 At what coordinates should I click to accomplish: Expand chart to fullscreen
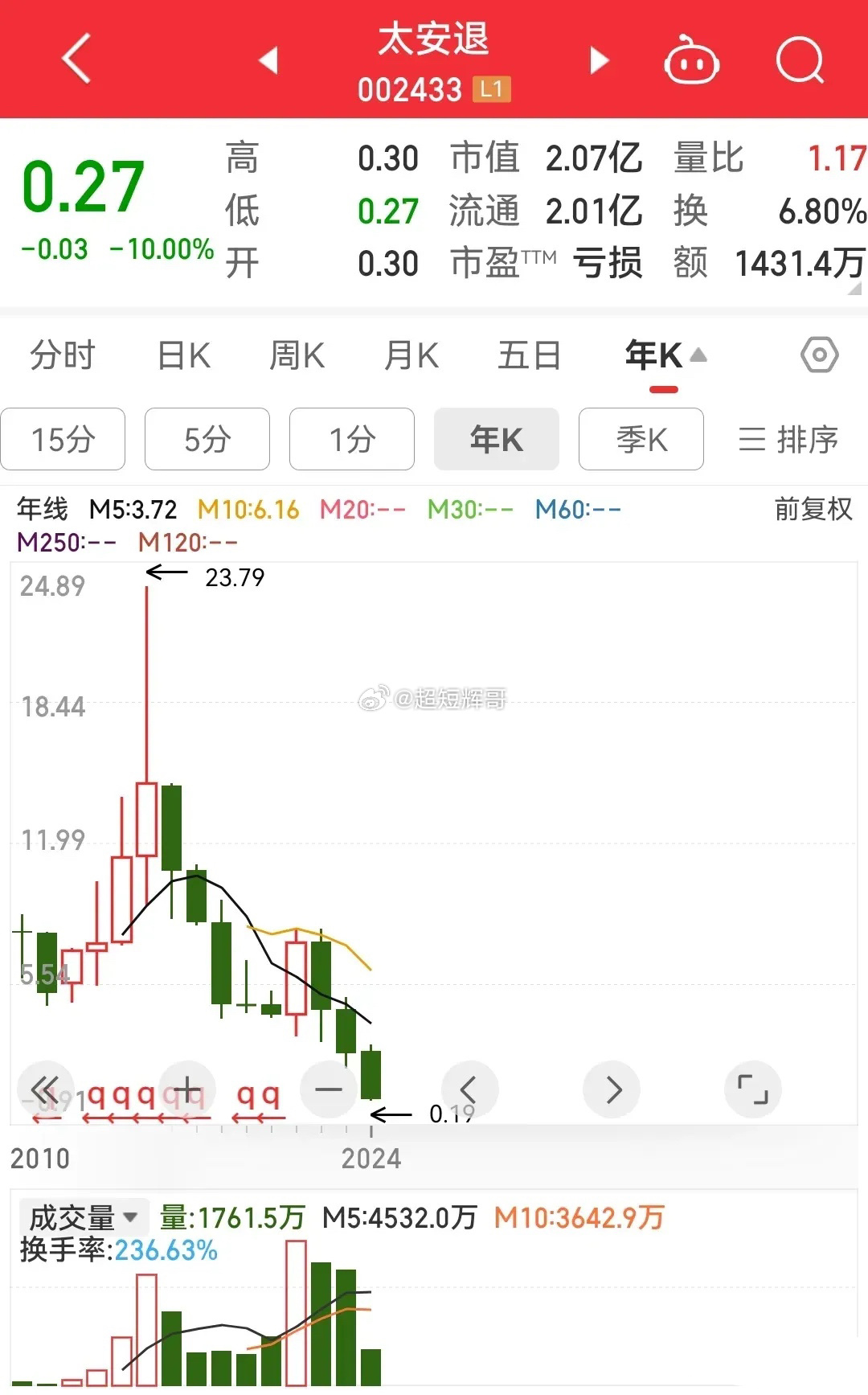752,1090
